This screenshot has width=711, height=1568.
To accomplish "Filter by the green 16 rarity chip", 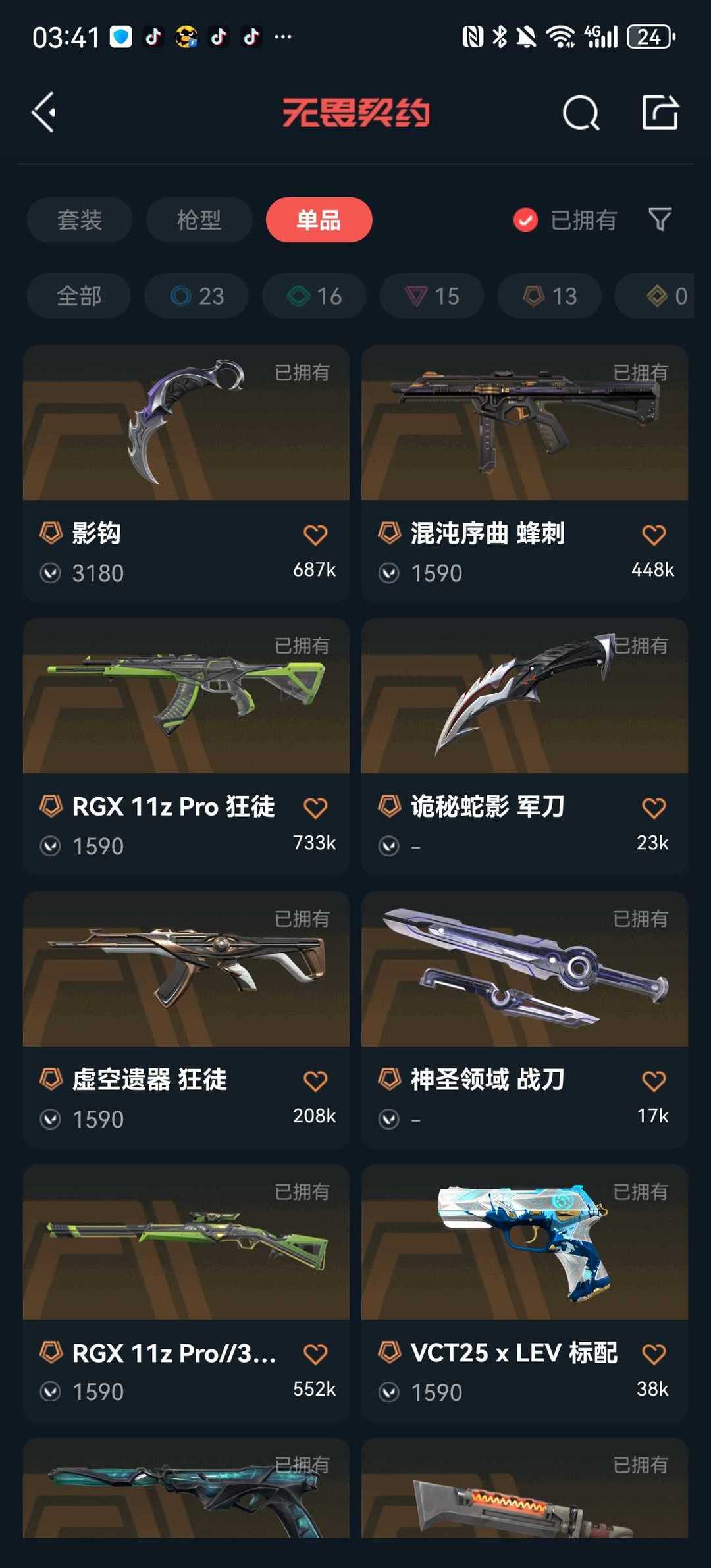I will coord(315,296).
